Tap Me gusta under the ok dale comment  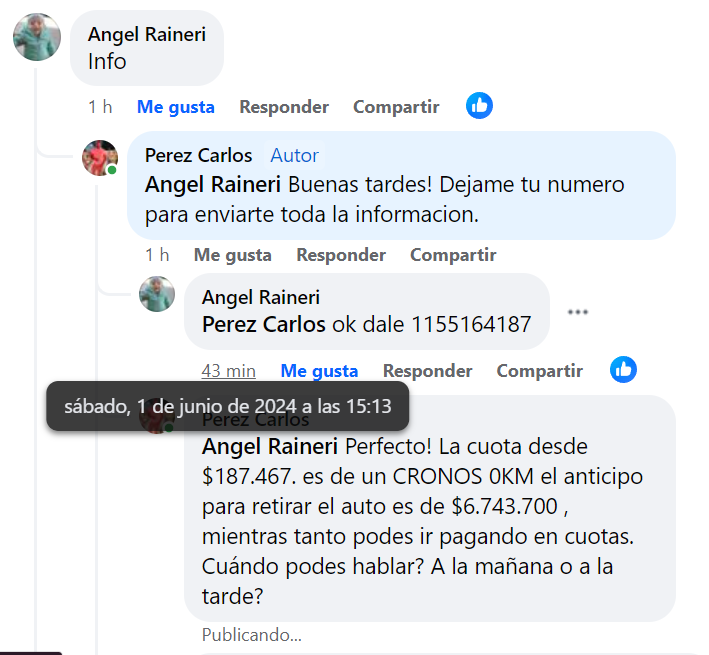tap(319, 371)
